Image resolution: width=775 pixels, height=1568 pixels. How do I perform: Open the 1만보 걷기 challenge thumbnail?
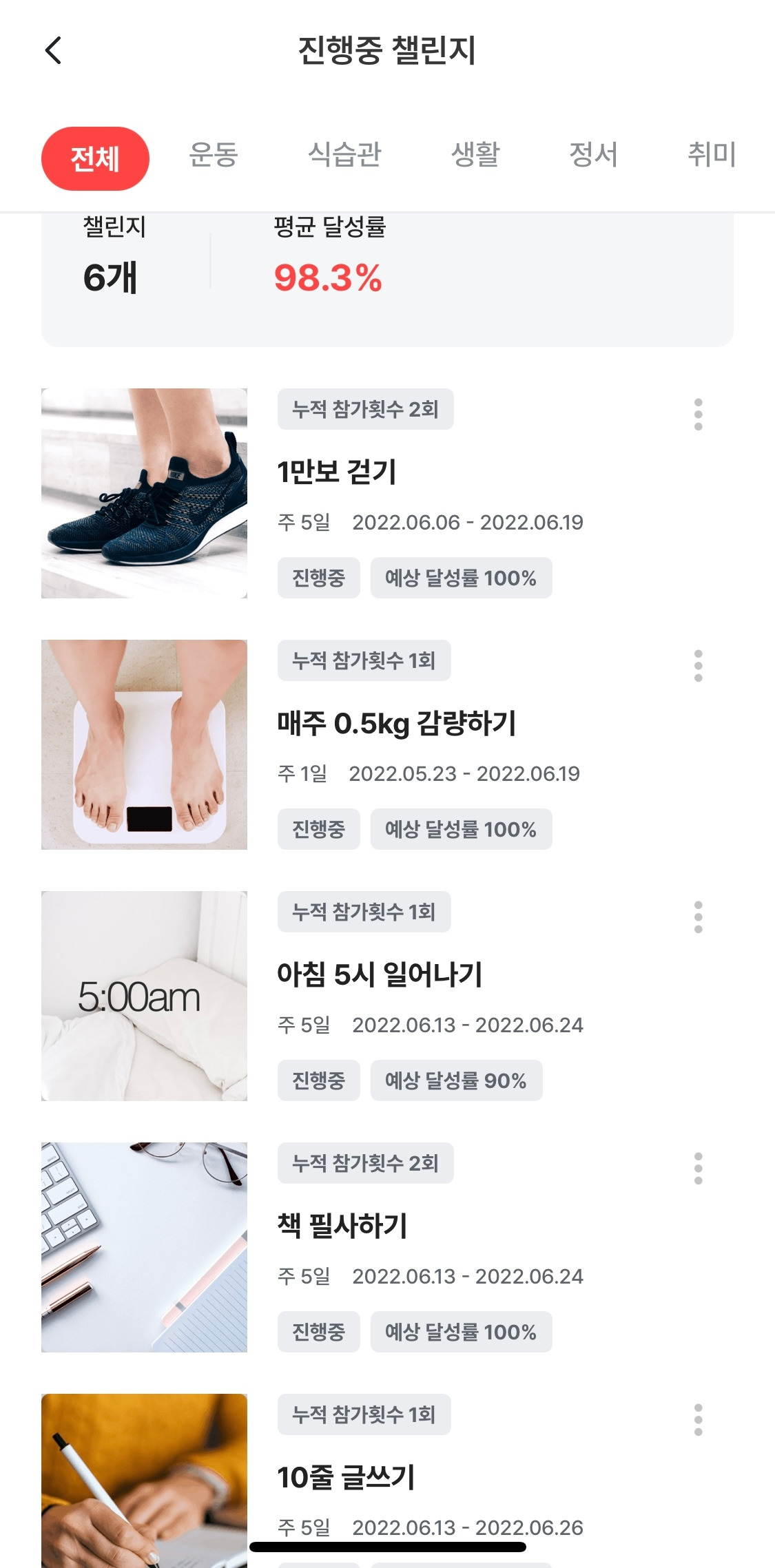pos(144,493)
